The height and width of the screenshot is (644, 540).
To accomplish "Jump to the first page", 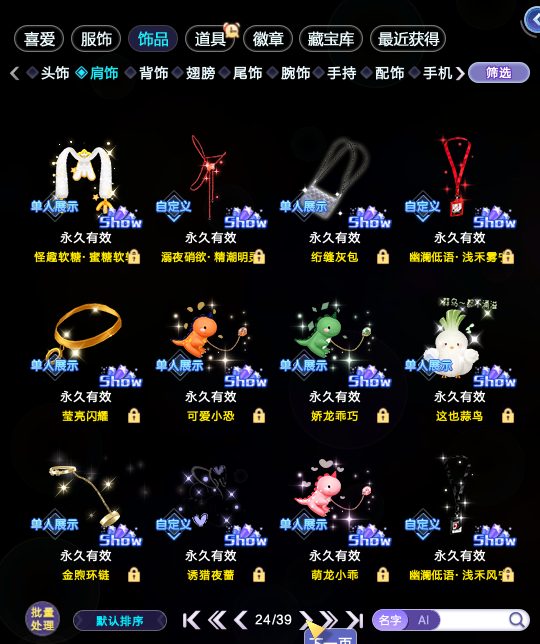I will (x=191, y=620).
